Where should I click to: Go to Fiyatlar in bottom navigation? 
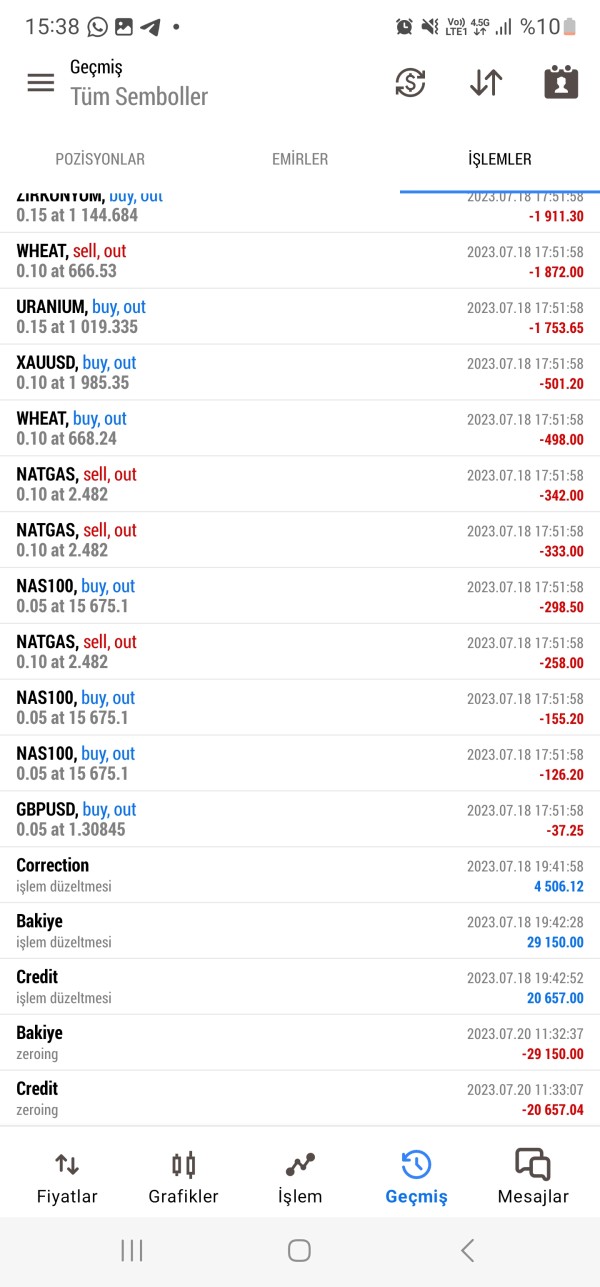[67, 1177]
